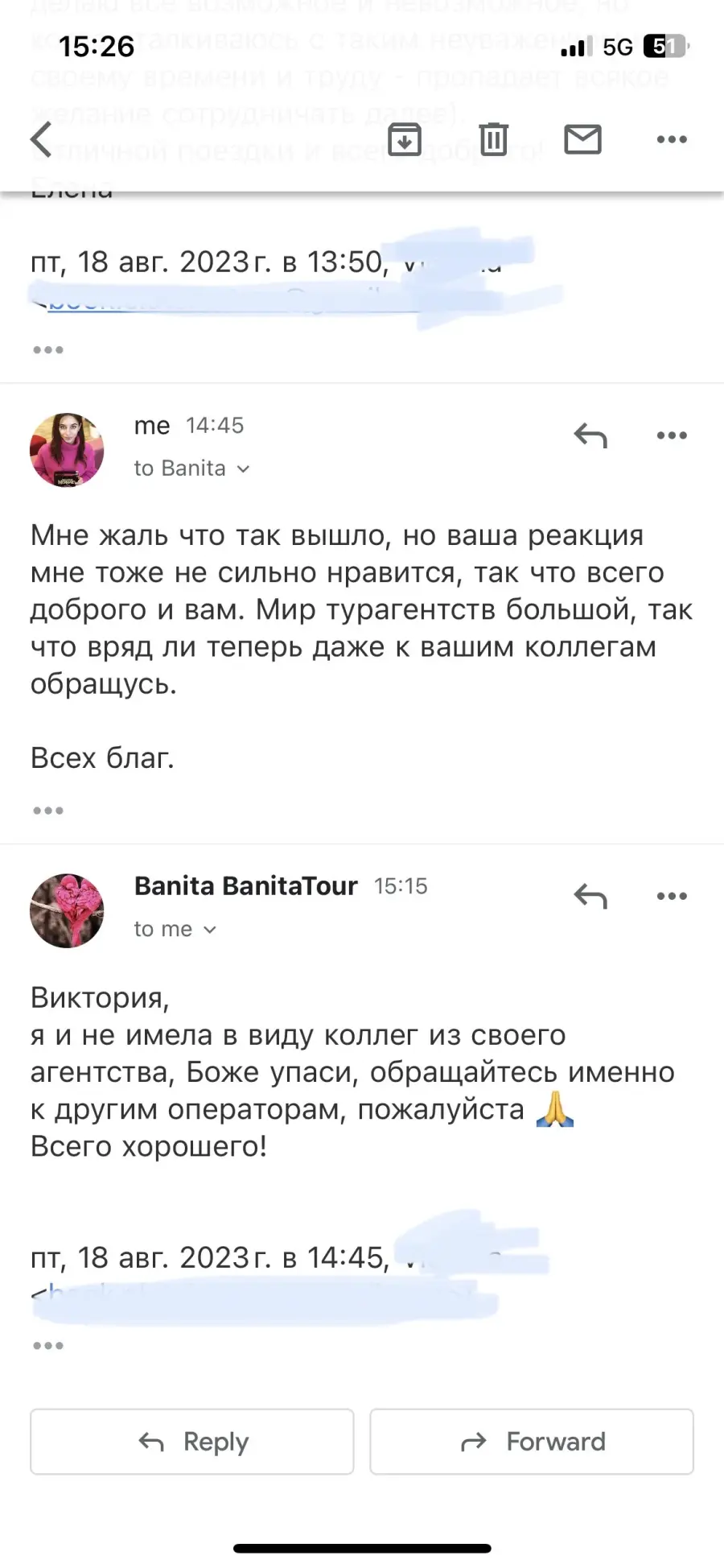Open the top toolbar overflow menu
This screenshot has width=724, height=1568.
[x=672, y=139]
